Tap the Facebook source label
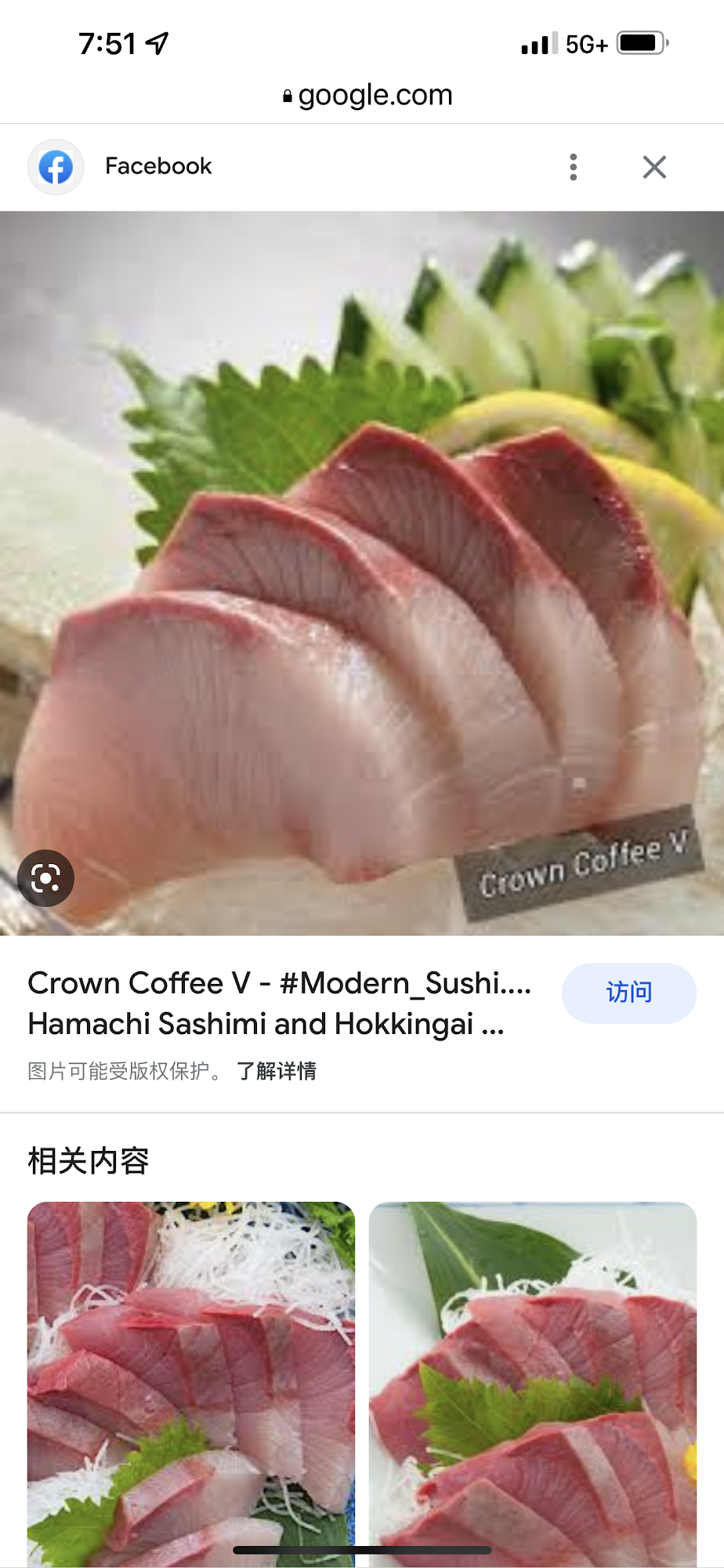This screenshot has width=724, height=1568. click(x=157, y=166)
